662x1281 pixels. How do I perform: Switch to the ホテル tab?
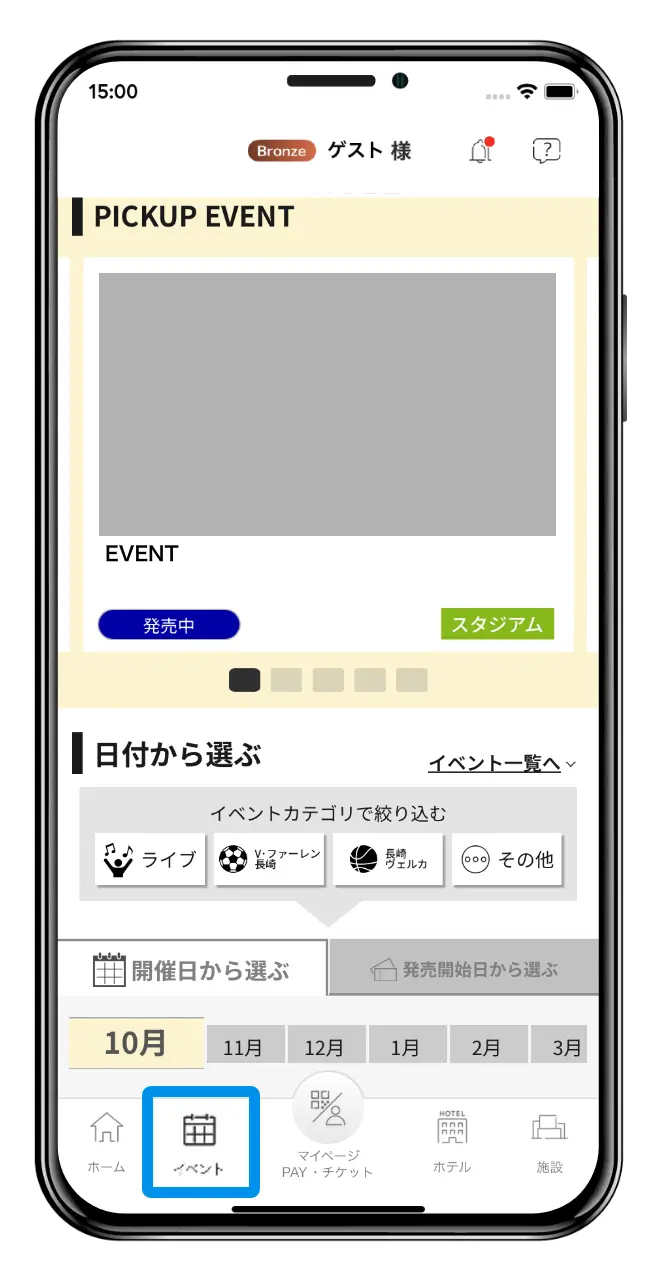(452, 1140)
